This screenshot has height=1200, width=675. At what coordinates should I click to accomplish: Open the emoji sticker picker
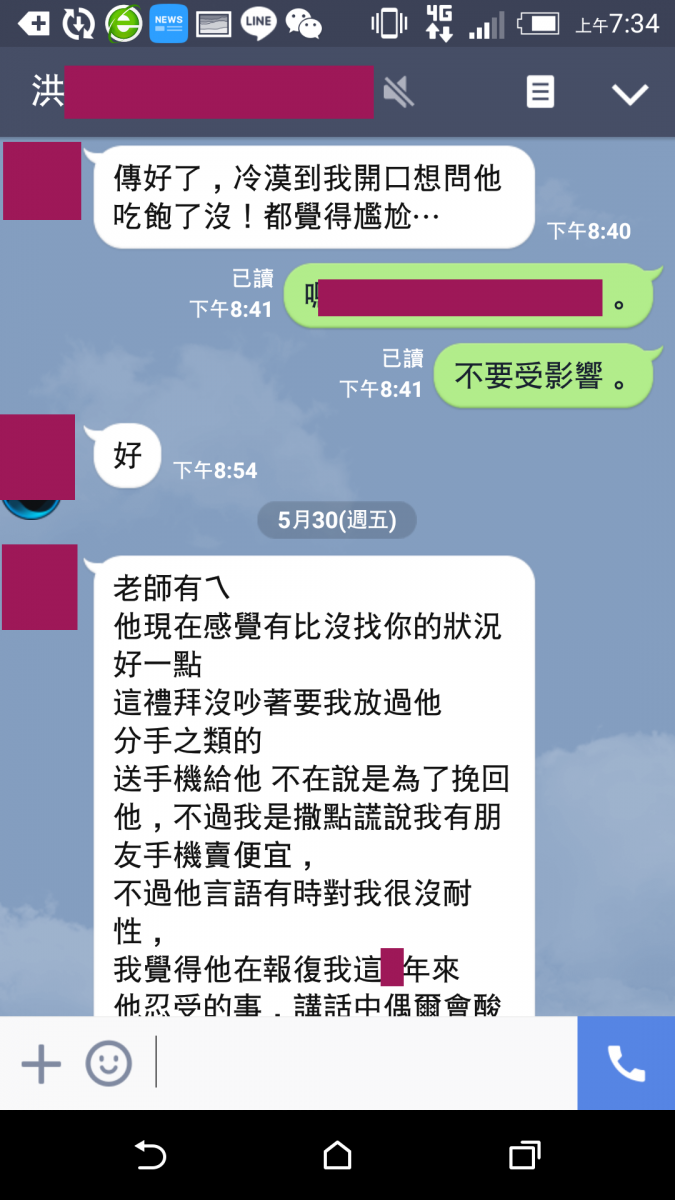pos(108,1062)
